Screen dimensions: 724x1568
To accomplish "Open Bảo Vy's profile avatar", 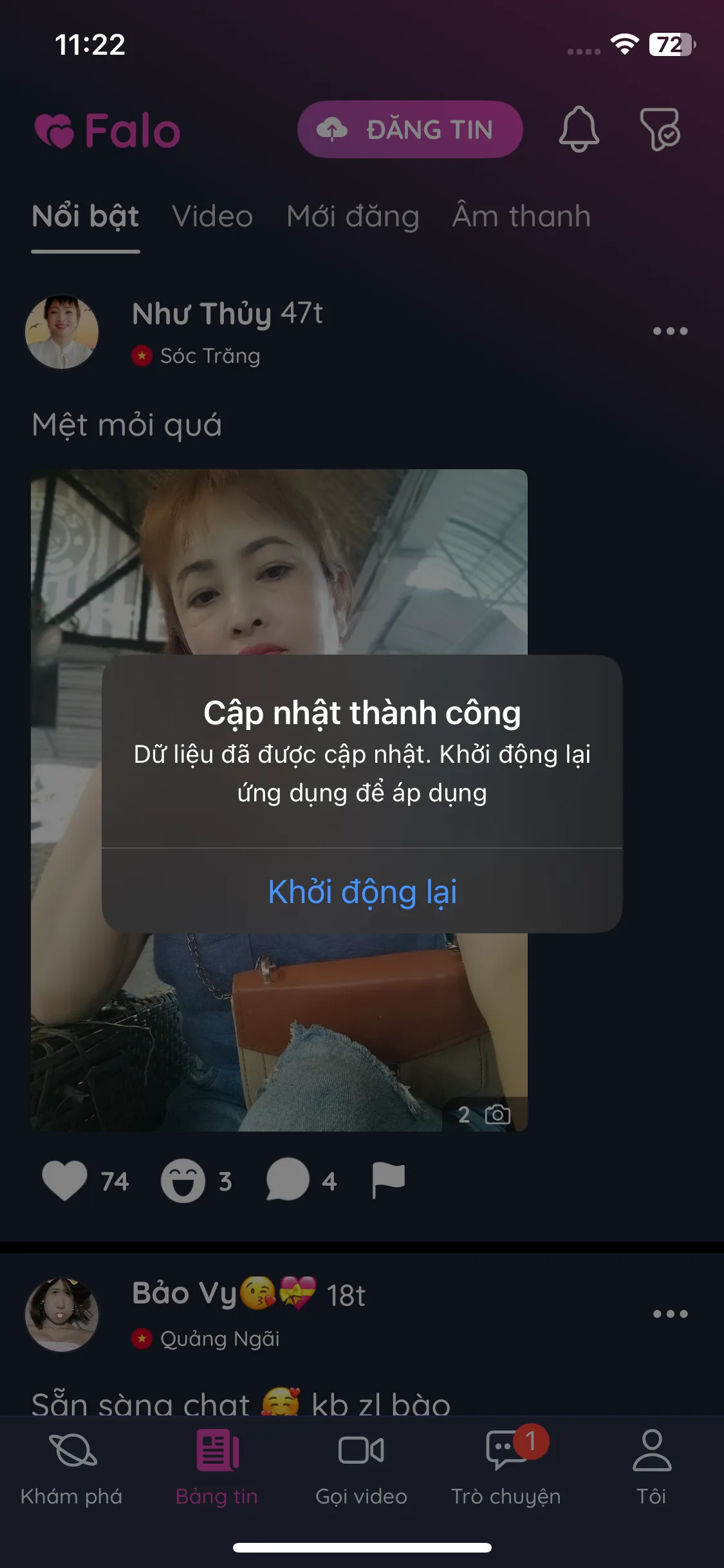I will pyautogui.click(x=62, y=1314).
